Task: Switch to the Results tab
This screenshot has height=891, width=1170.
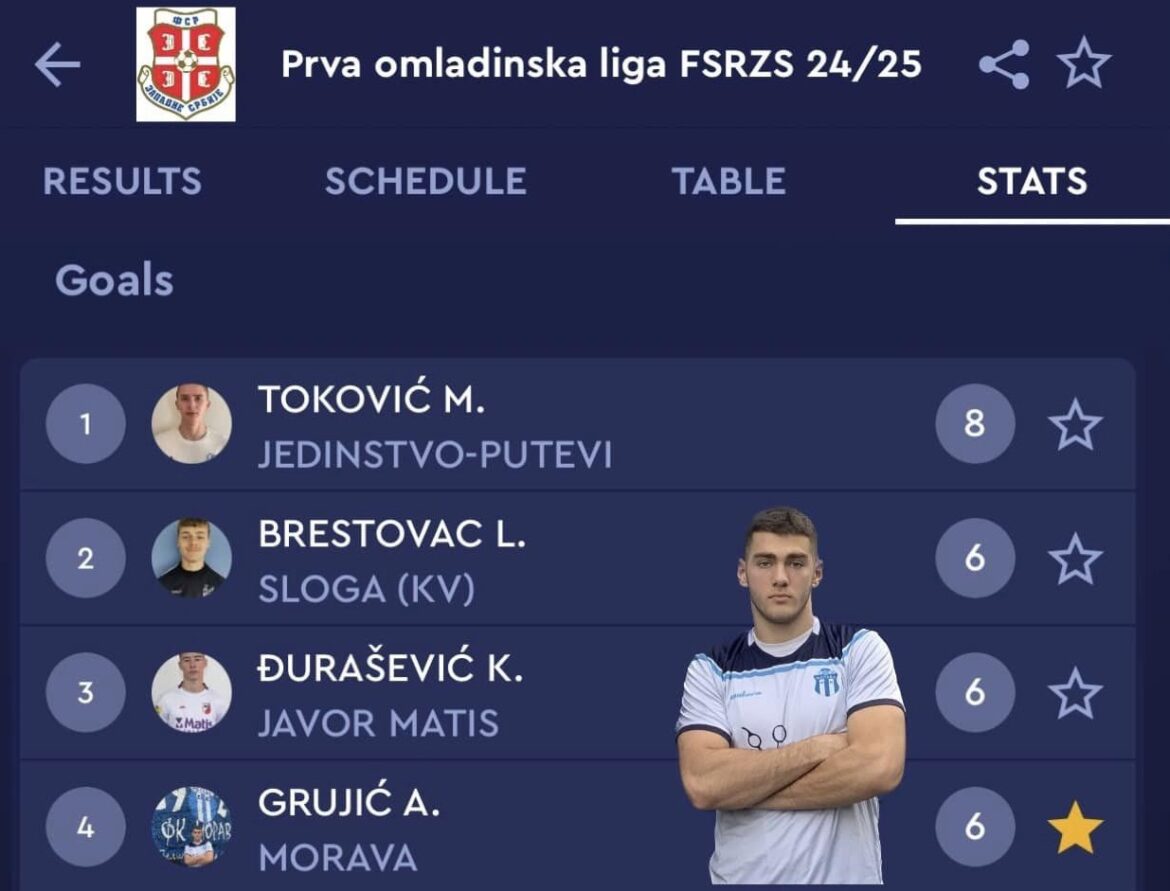Action: pyautogui.click(x=122, y=181)
